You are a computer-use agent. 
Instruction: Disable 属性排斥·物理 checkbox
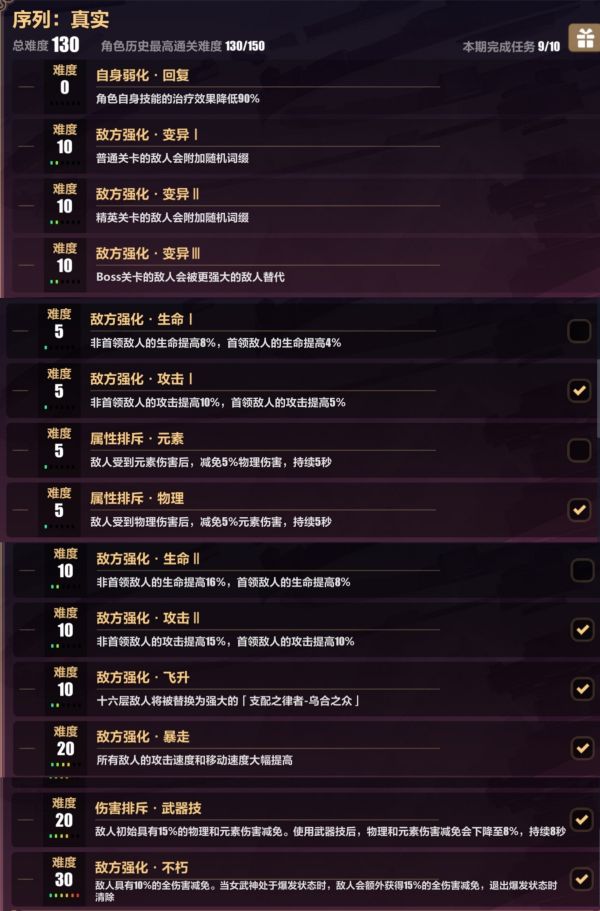(x=579, y=510)
